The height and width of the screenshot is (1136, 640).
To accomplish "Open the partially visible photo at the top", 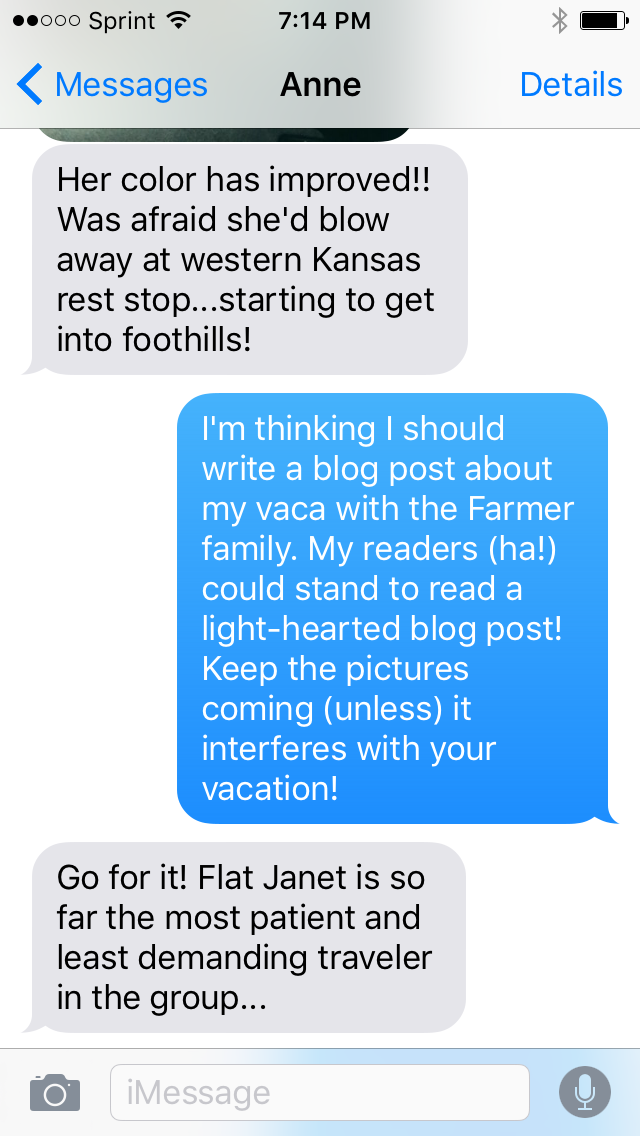I will pyautogui.click(x=225, y=134).
